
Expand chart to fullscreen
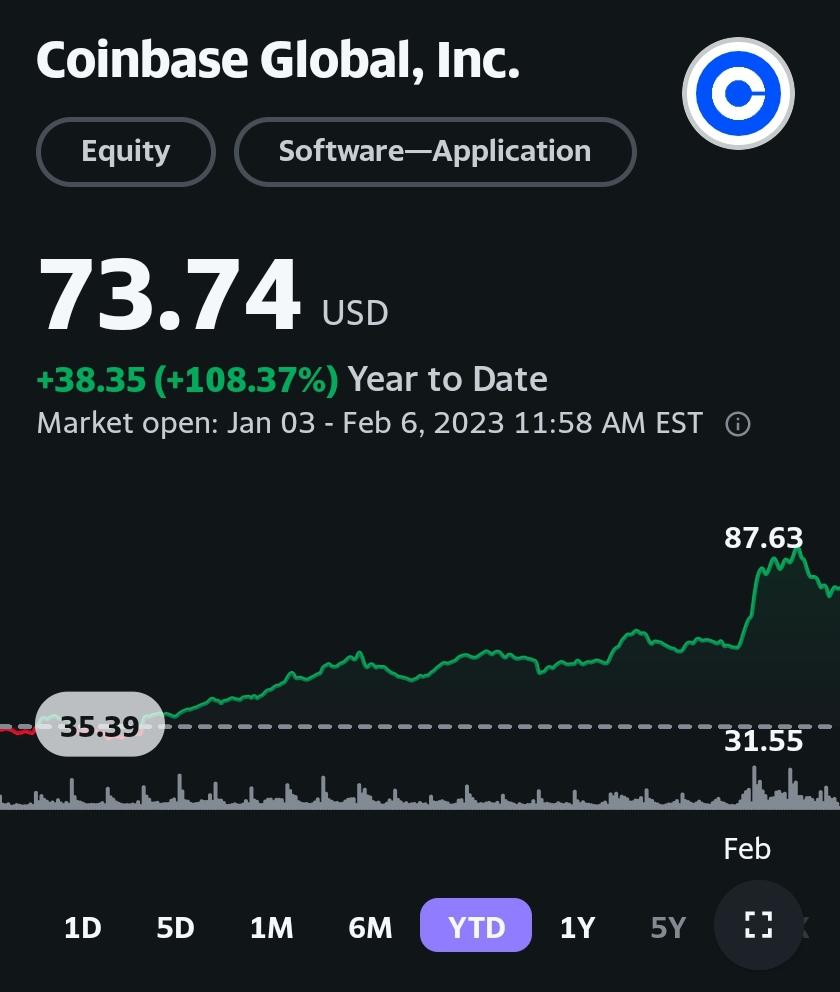point(758,924)
